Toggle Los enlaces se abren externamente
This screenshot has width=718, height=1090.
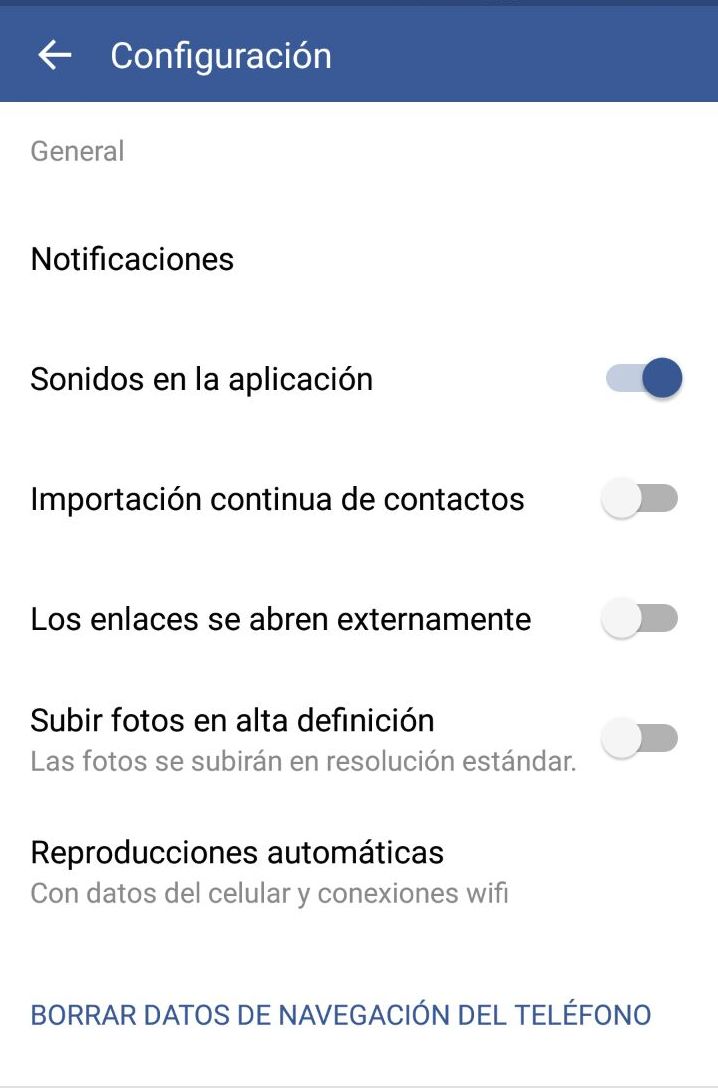click(x=640, y=619)
